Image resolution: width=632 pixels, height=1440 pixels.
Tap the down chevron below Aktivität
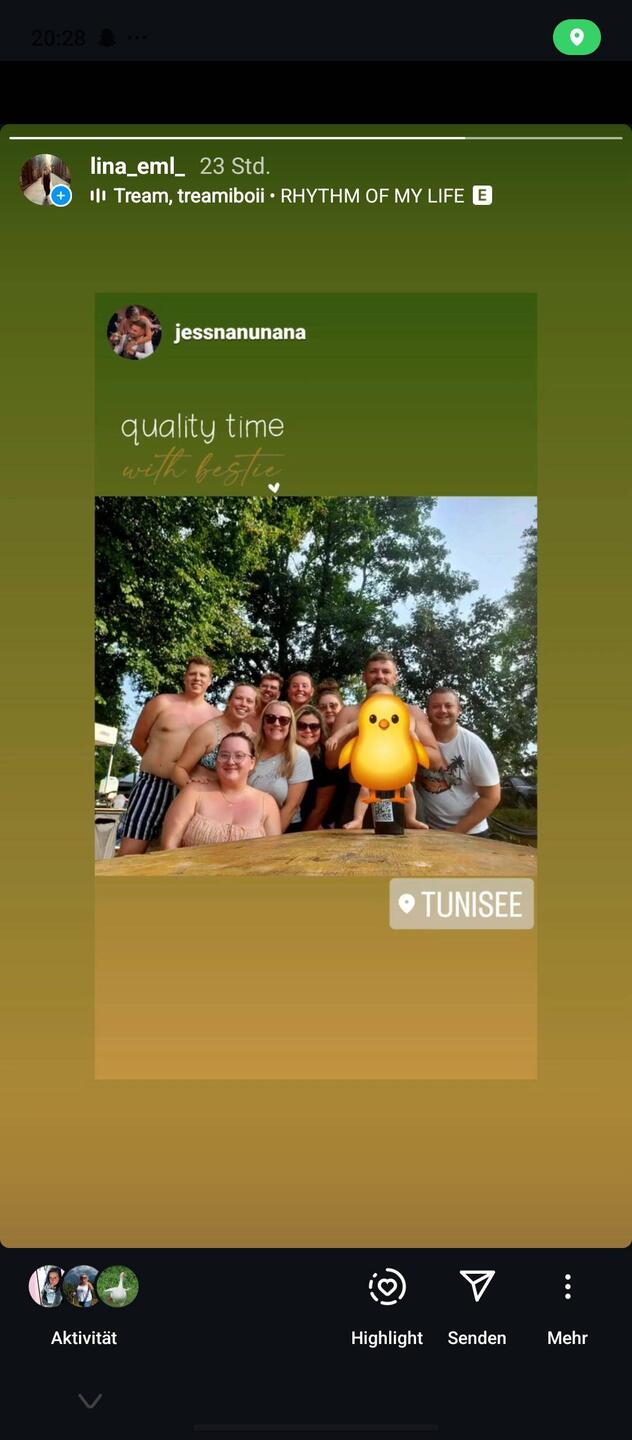(90, 1401)
